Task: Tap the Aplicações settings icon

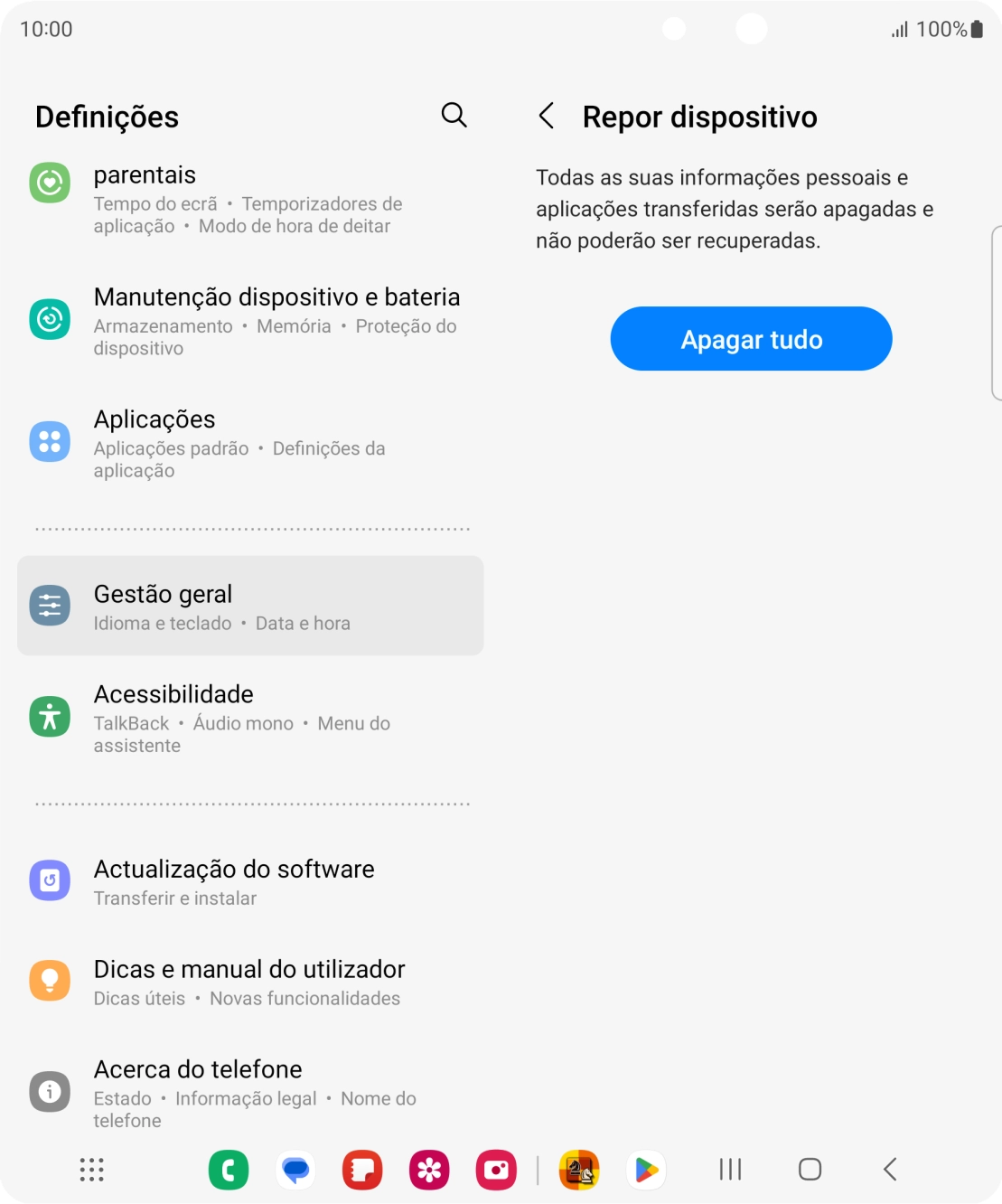Action: coord(50,441)
